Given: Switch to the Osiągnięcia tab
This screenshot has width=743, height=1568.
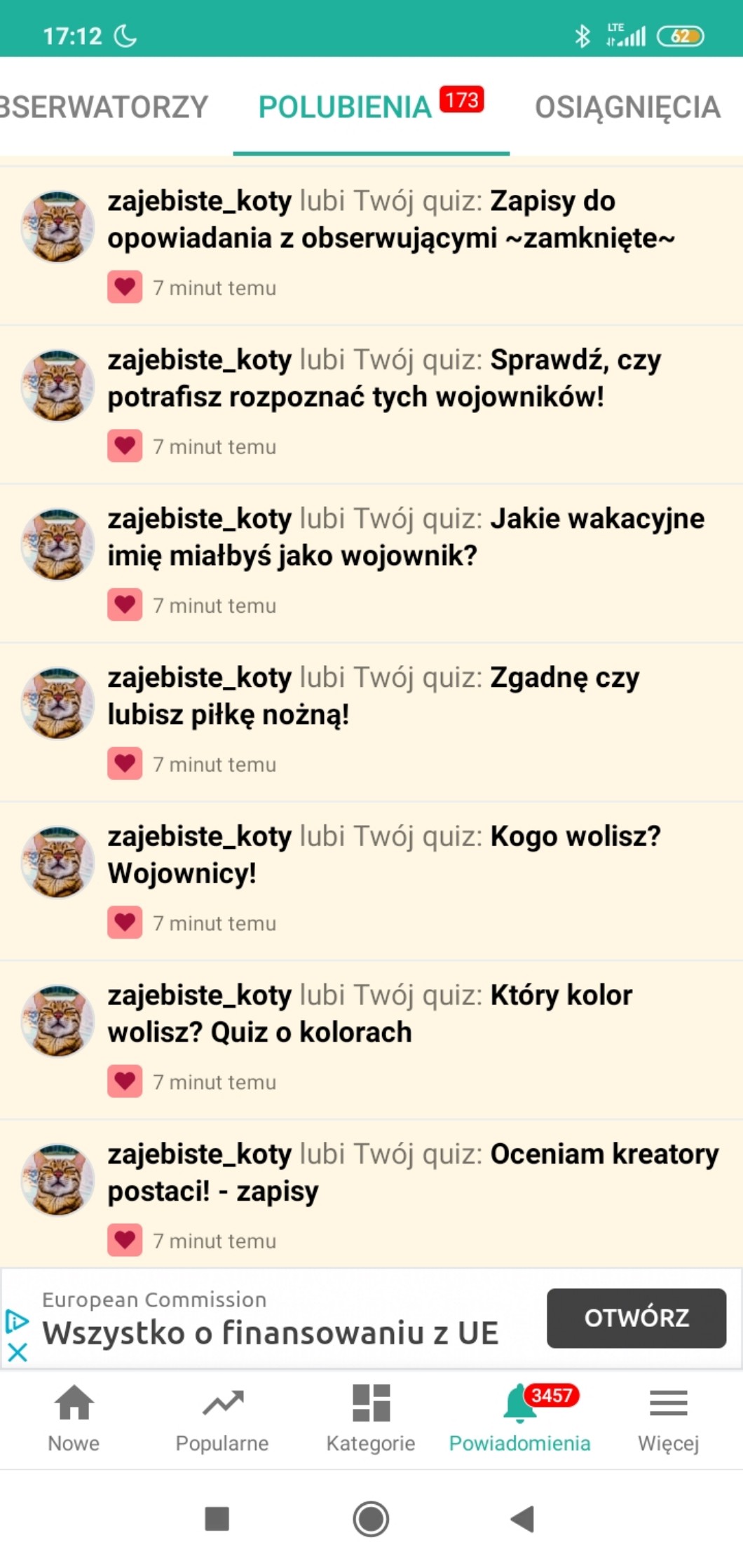Looking at the screenshot, I should [x=627, y=107].
